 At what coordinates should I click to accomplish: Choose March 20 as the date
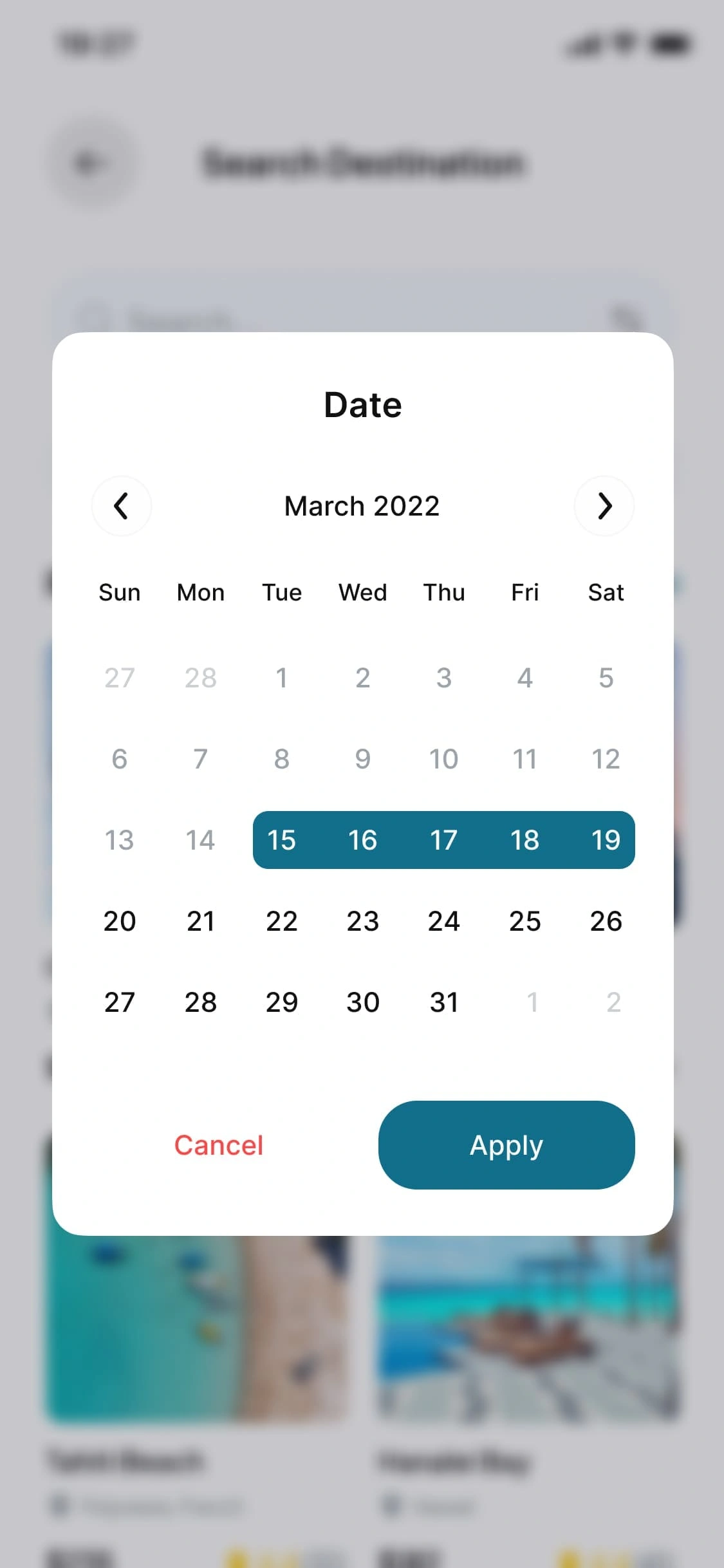(x=120, y=921)
